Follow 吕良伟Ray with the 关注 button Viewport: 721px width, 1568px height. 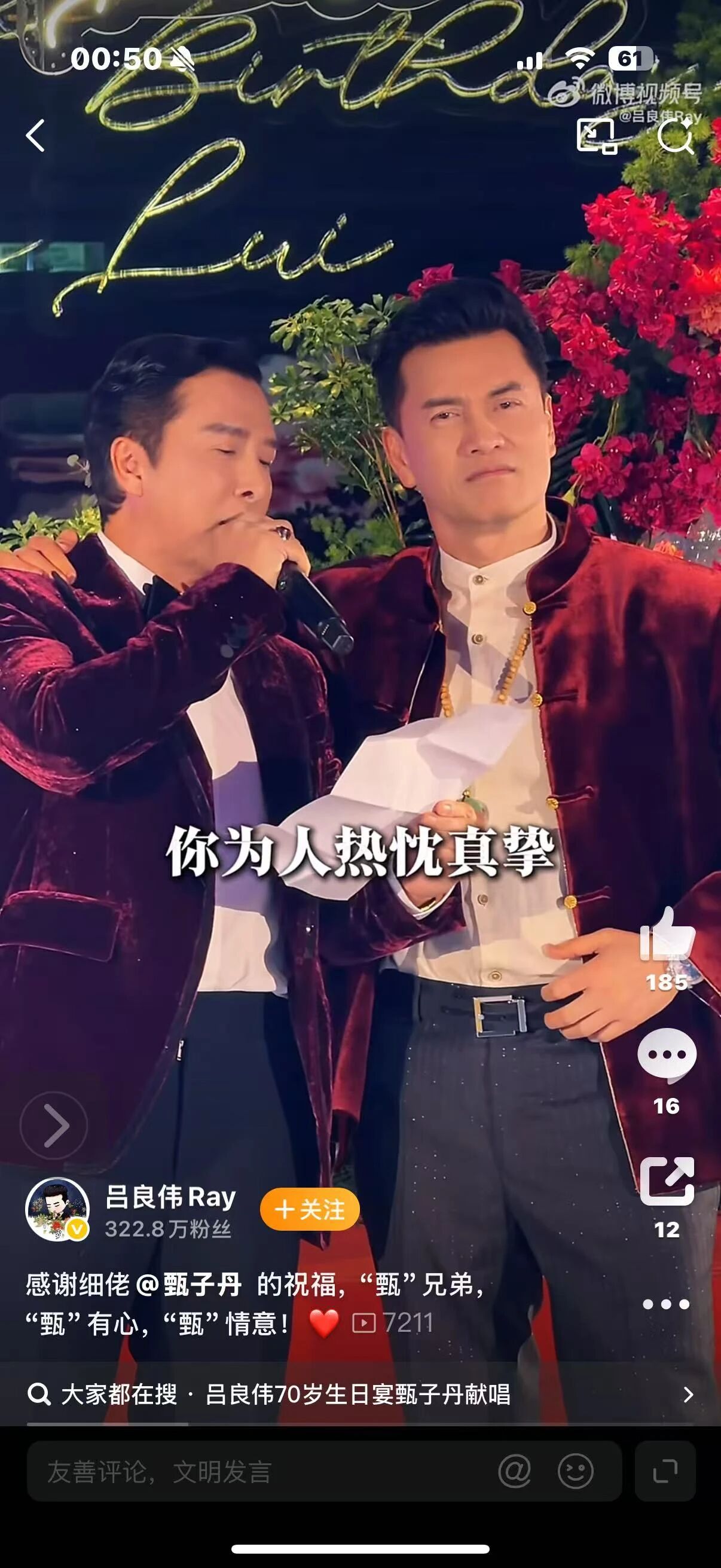[x=310, y=1209]
